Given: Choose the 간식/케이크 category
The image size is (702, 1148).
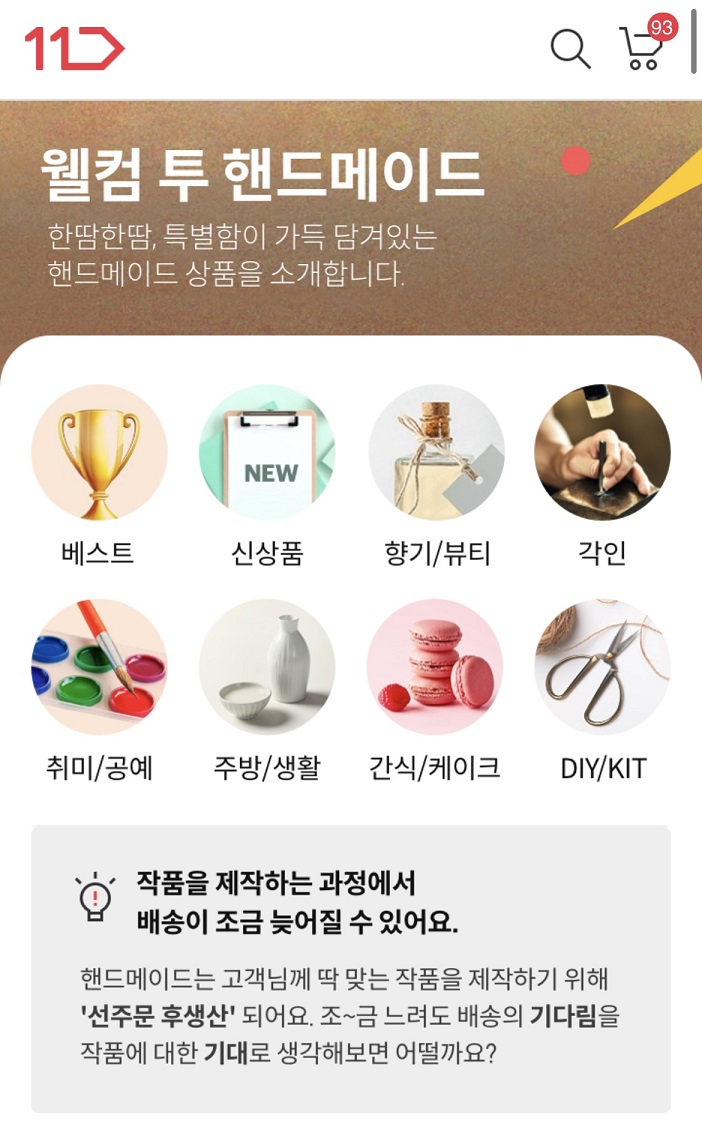Looking at the screenshot, I should tap(435, 691).
